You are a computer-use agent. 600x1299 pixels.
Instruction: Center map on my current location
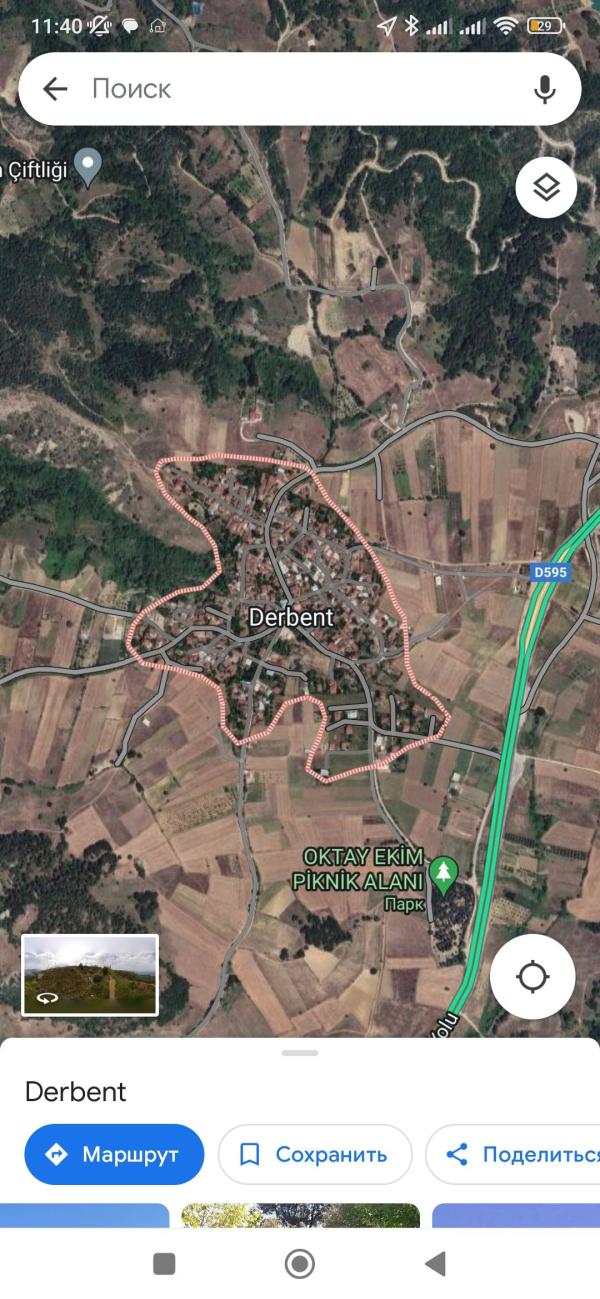pos(532,976)
